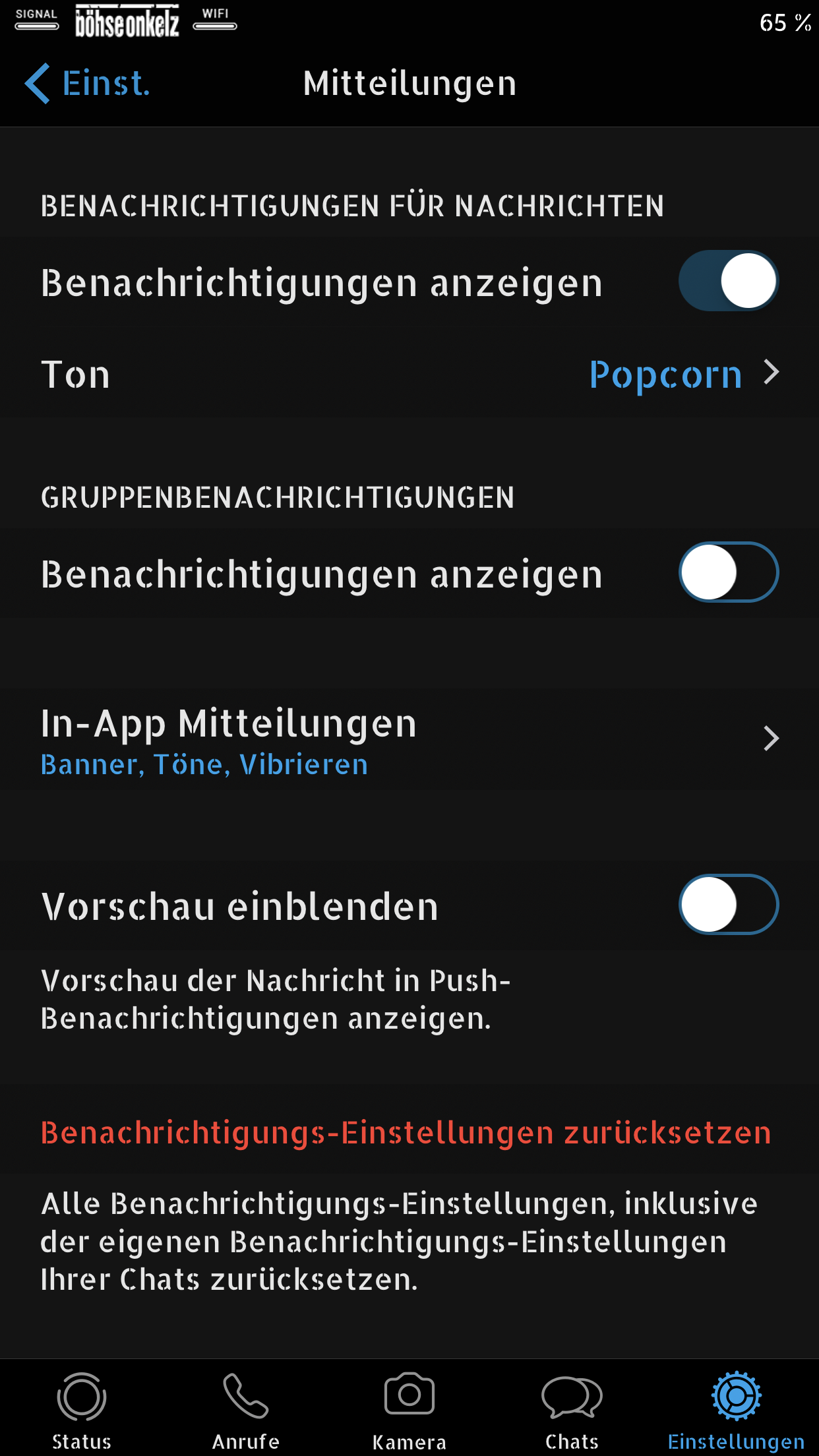Enable Benachrichtigungen anzeigen under Gruppenbenachrichtigungen
819x1456 pixels.
coord(728,572)
